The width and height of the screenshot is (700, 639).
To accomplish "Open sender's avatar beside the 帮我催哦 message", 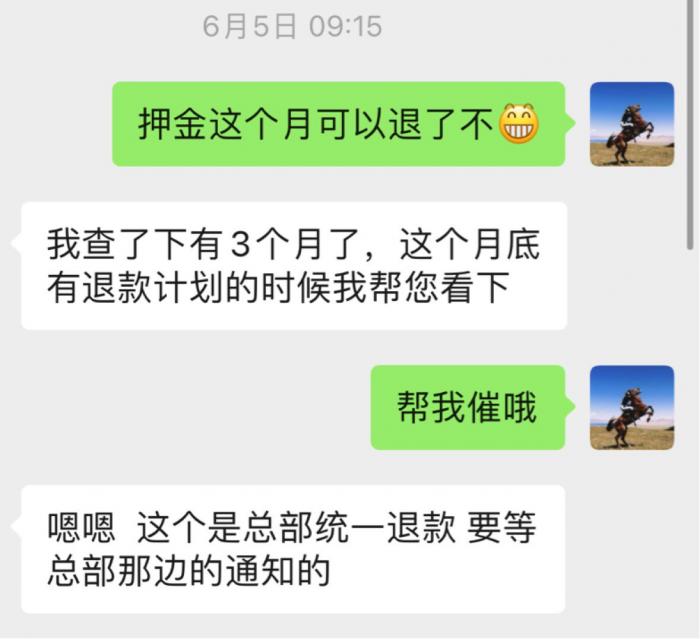I will pyautogui.click(x=632, y=407).
